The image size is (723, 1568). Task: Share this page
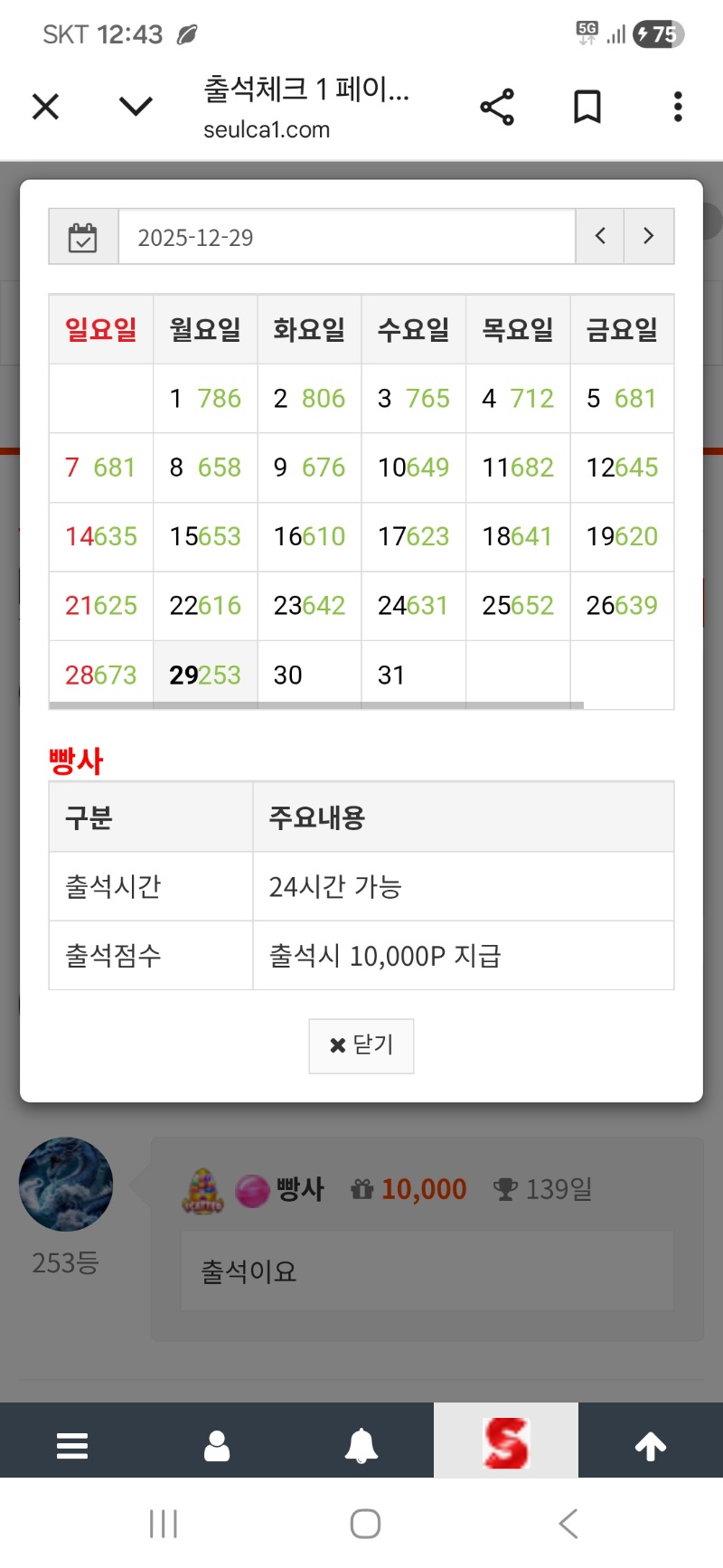coord(497,107)
